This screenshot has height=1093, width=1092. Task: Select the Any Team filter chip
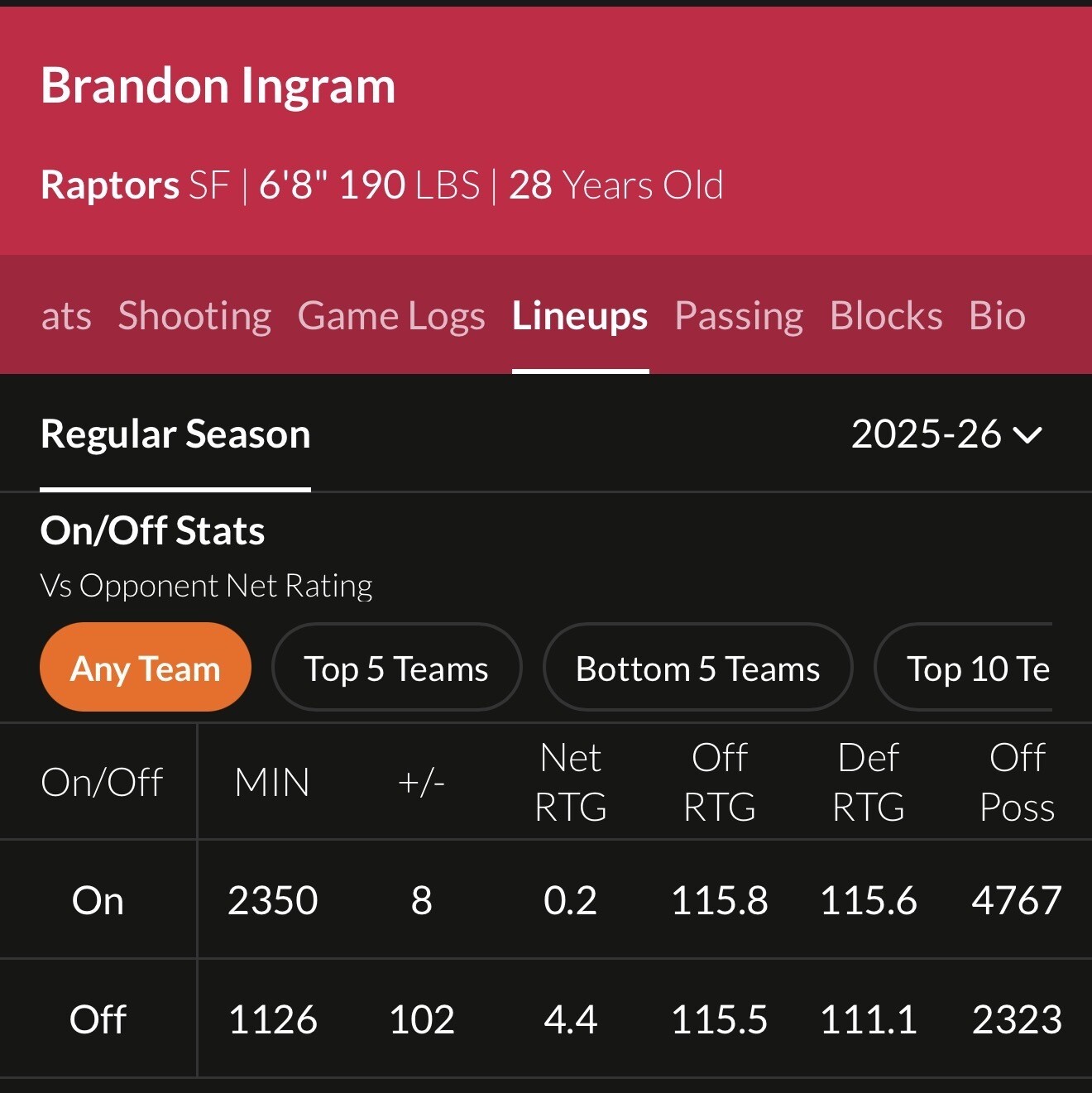pyautogui.click(x=146, y=668)
